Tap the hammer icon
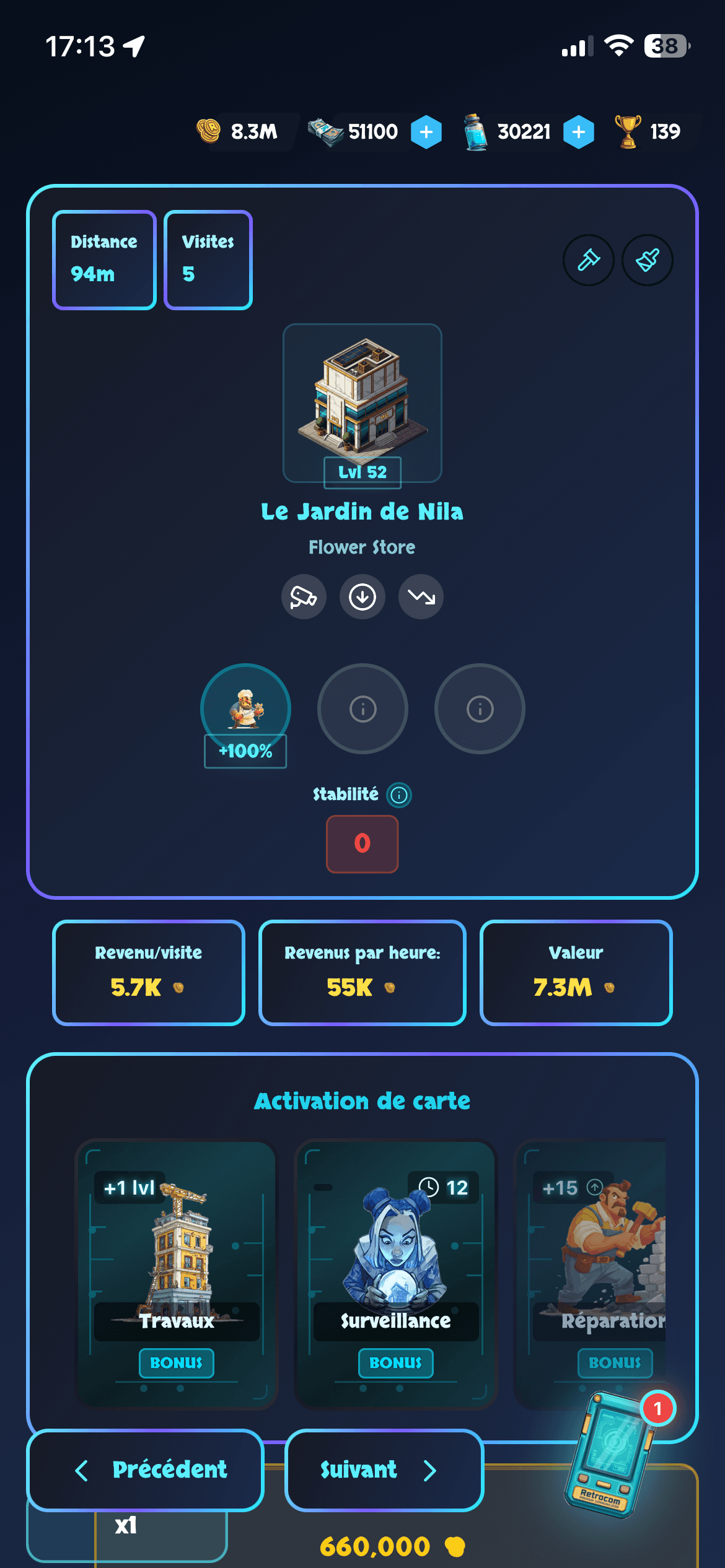 pos(588,260)
